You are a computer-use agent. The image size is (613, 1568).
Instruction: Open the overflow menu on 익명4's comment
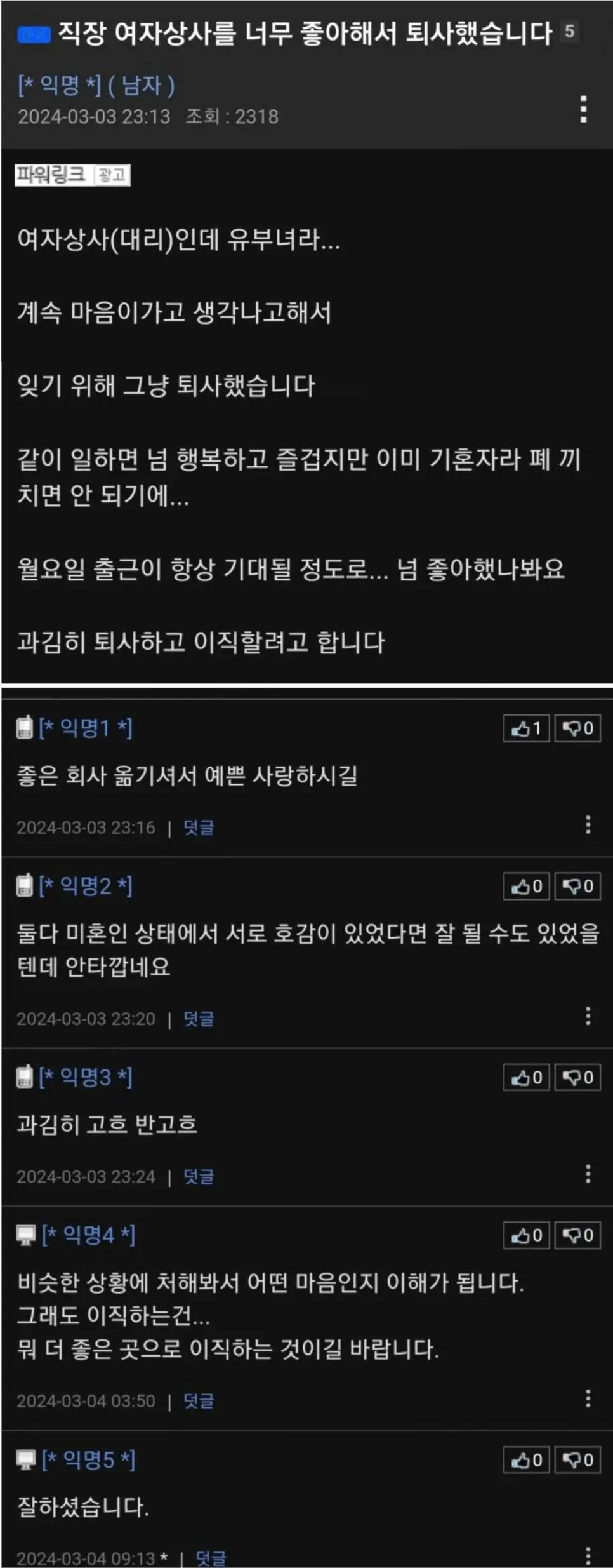tap(588, 1398)
